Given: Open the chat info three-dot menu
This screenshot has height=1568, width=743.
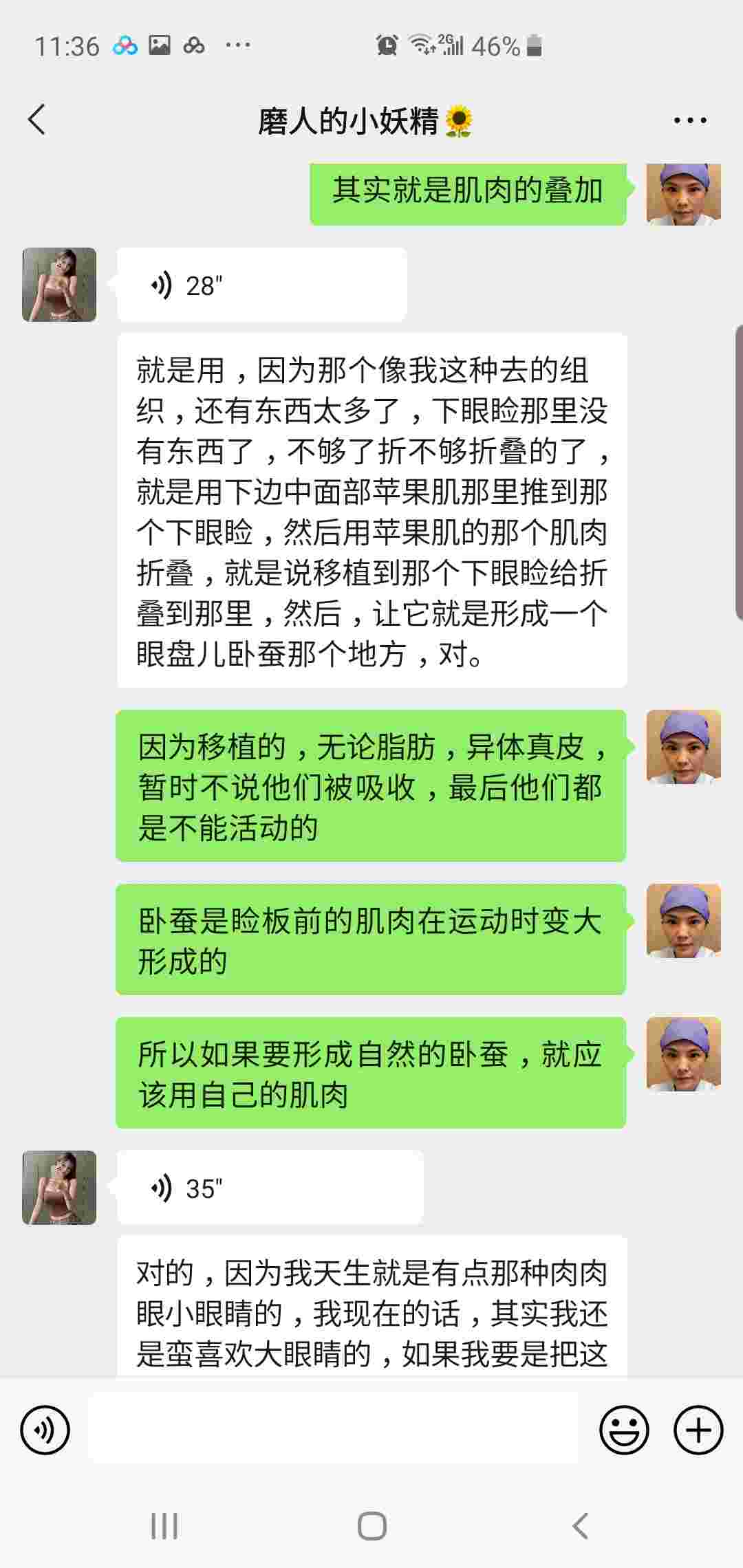Looking at the screenshot, I should pos(689,120).
